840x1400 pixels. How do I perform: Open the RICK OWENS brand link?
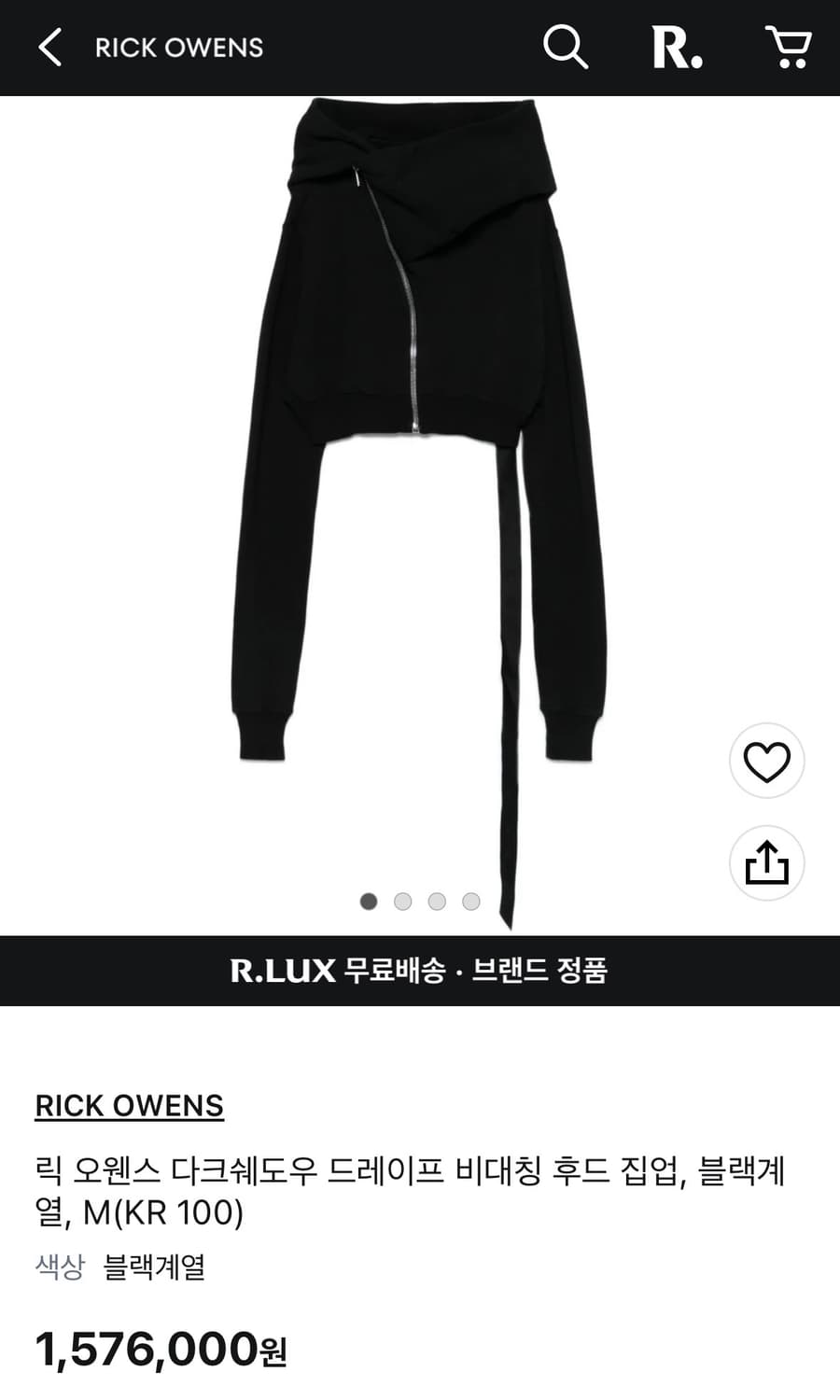click(x=131, y=1107)
